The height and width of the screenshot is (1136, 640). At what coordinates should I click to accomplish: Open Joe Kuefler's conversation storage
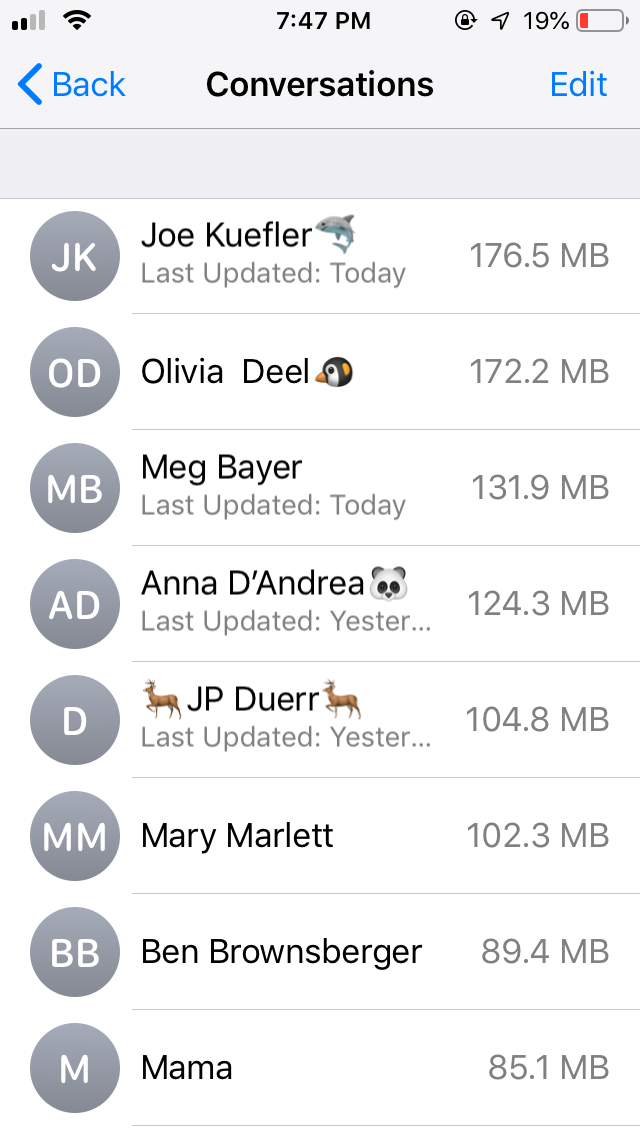[x=320, y=256]
